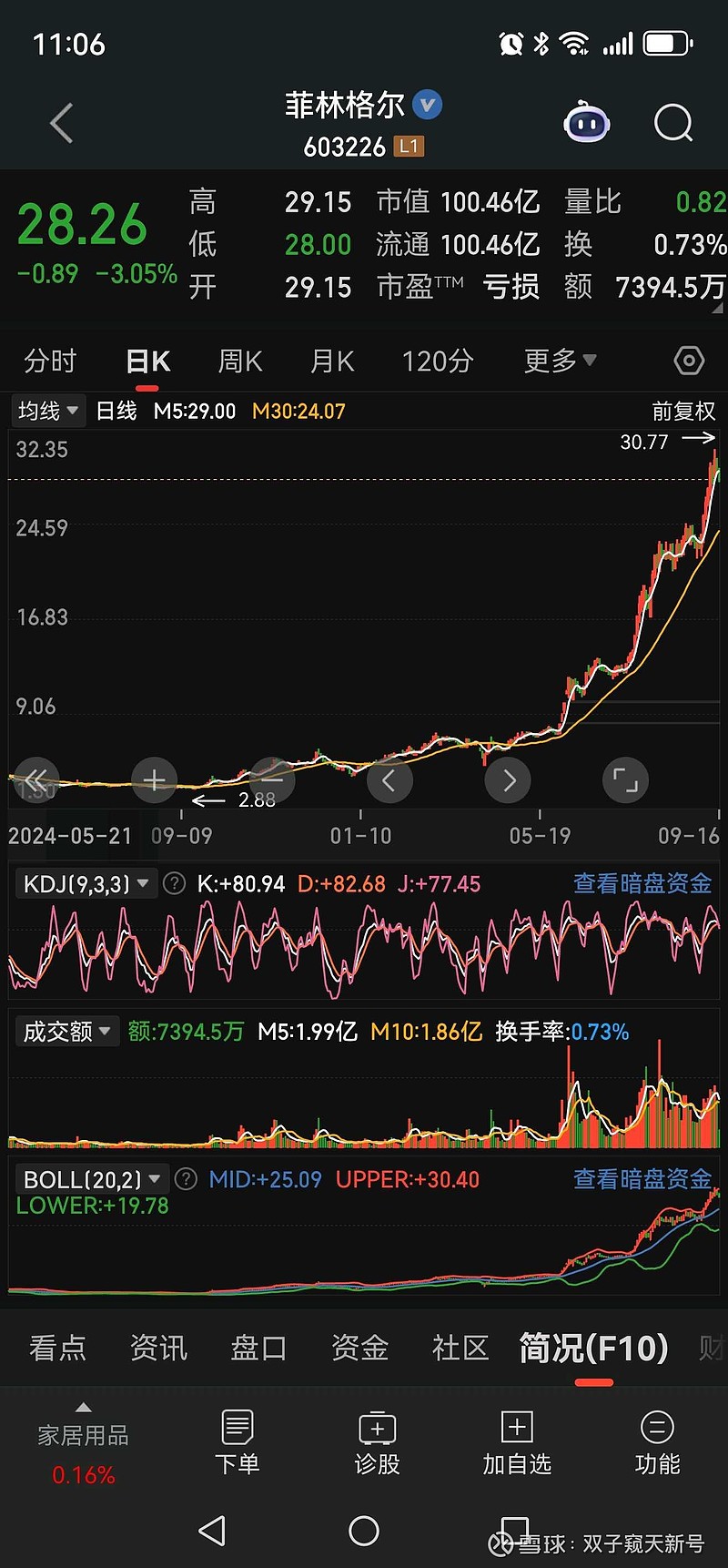
Task: Open the 成交额 indicator dropdown
Action: [x=66, y=1032]
